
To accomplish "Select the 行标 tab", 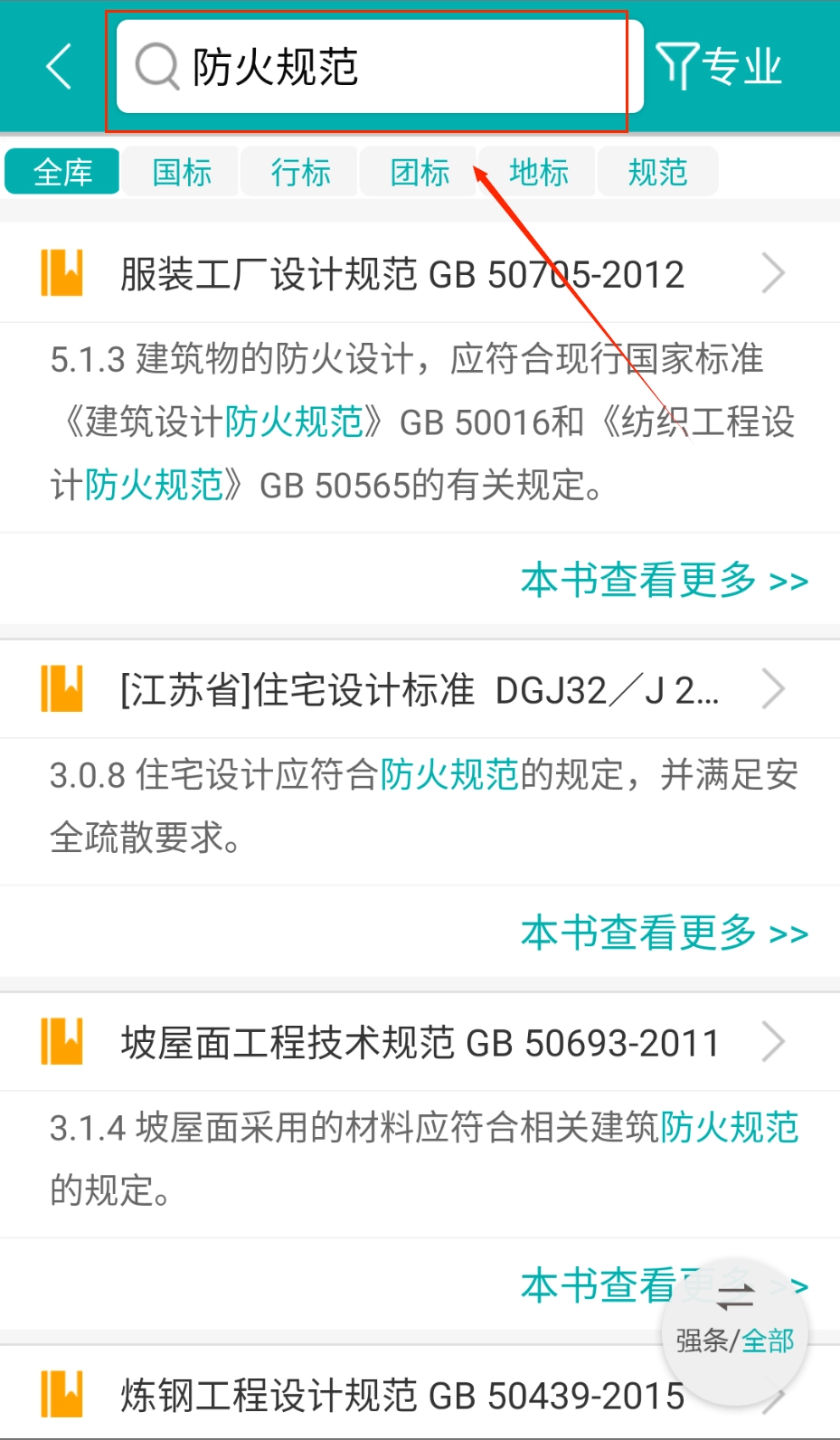I will tap(300, 172).
